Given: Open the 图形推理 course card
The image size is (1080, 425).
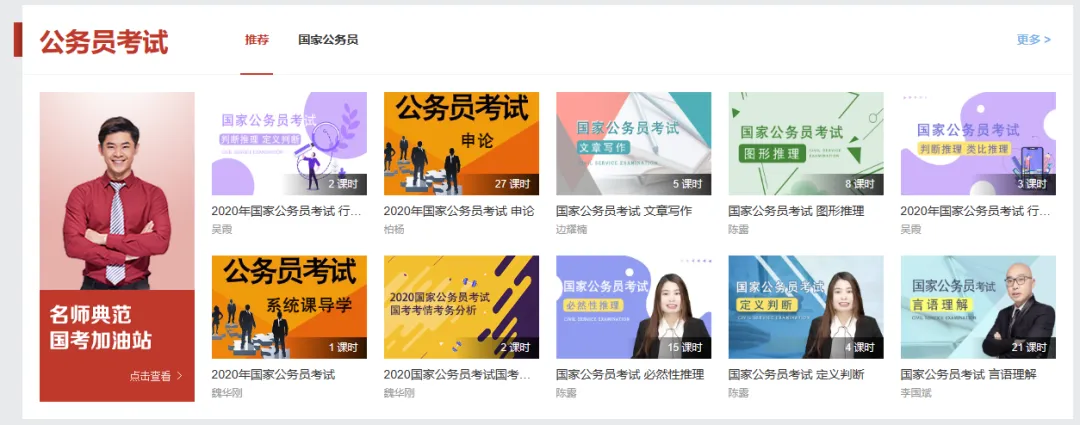Looking at the screenshot, I should pyautogui.click(x=806, y=144).
